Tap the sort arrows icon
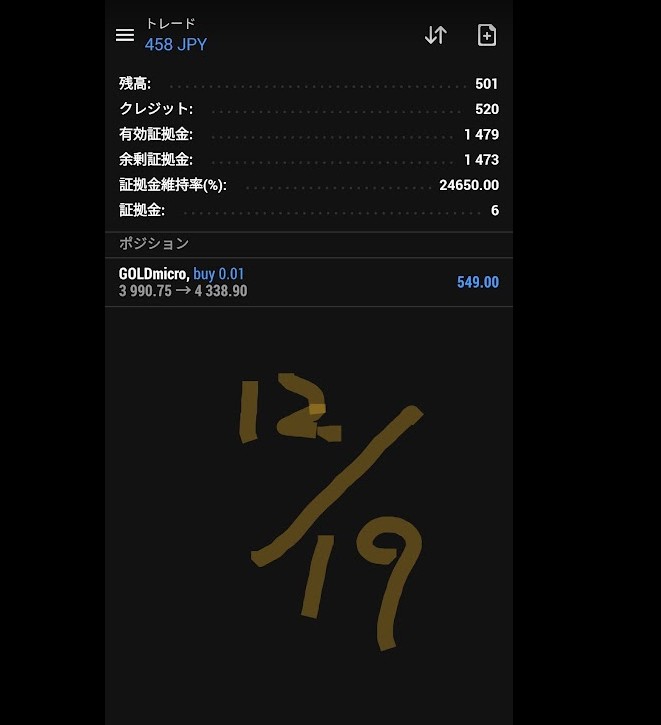 coord(435,35)
